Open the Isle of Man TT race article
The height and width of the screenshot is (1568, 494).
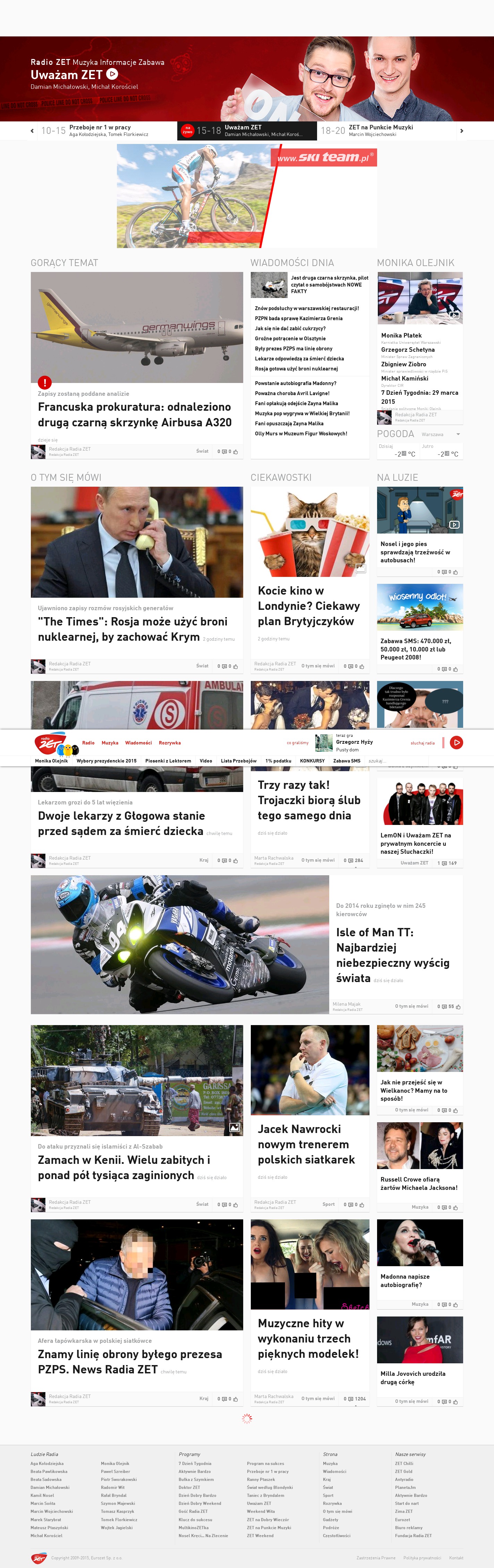[x=392, y=954]
